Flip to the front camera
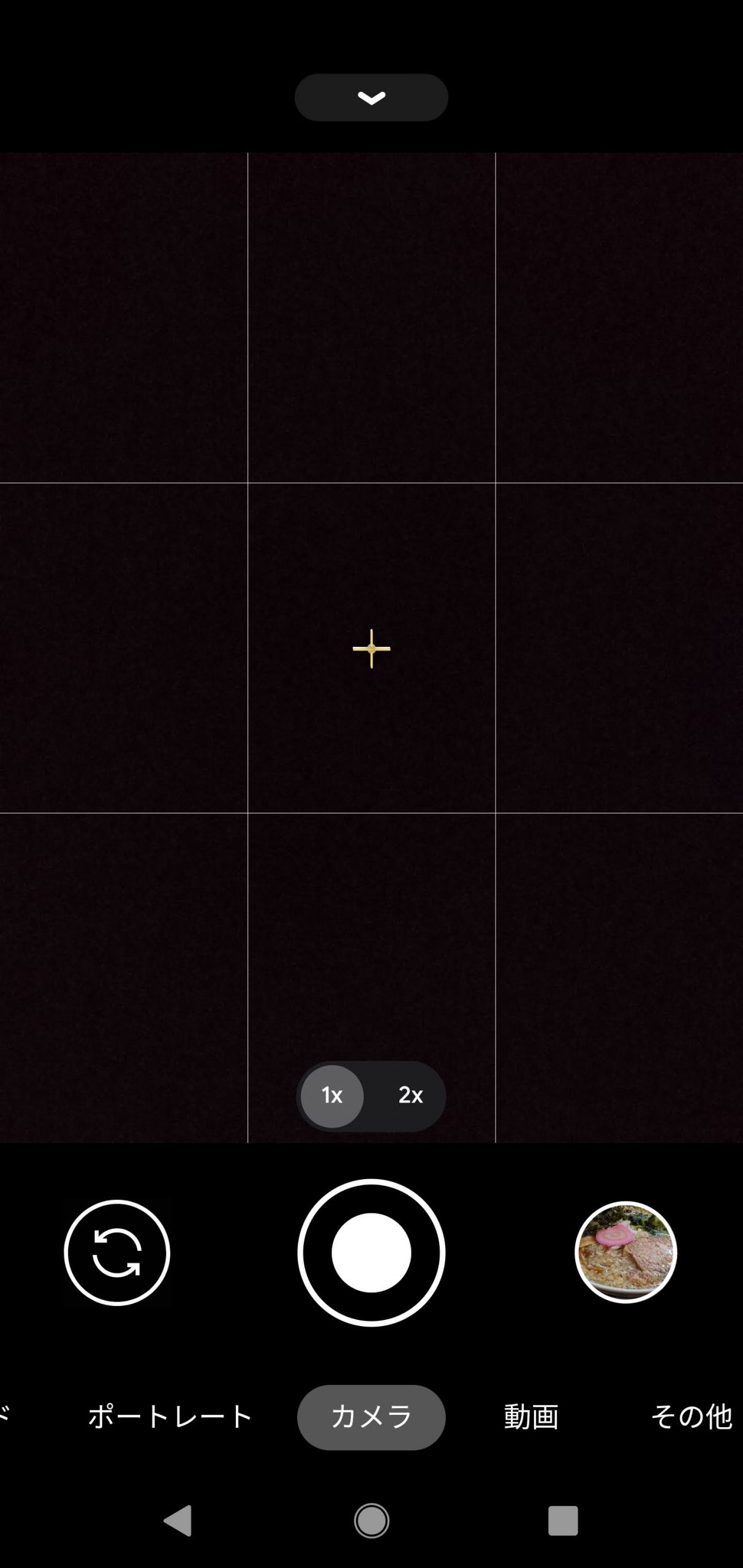 [116, 1253]
